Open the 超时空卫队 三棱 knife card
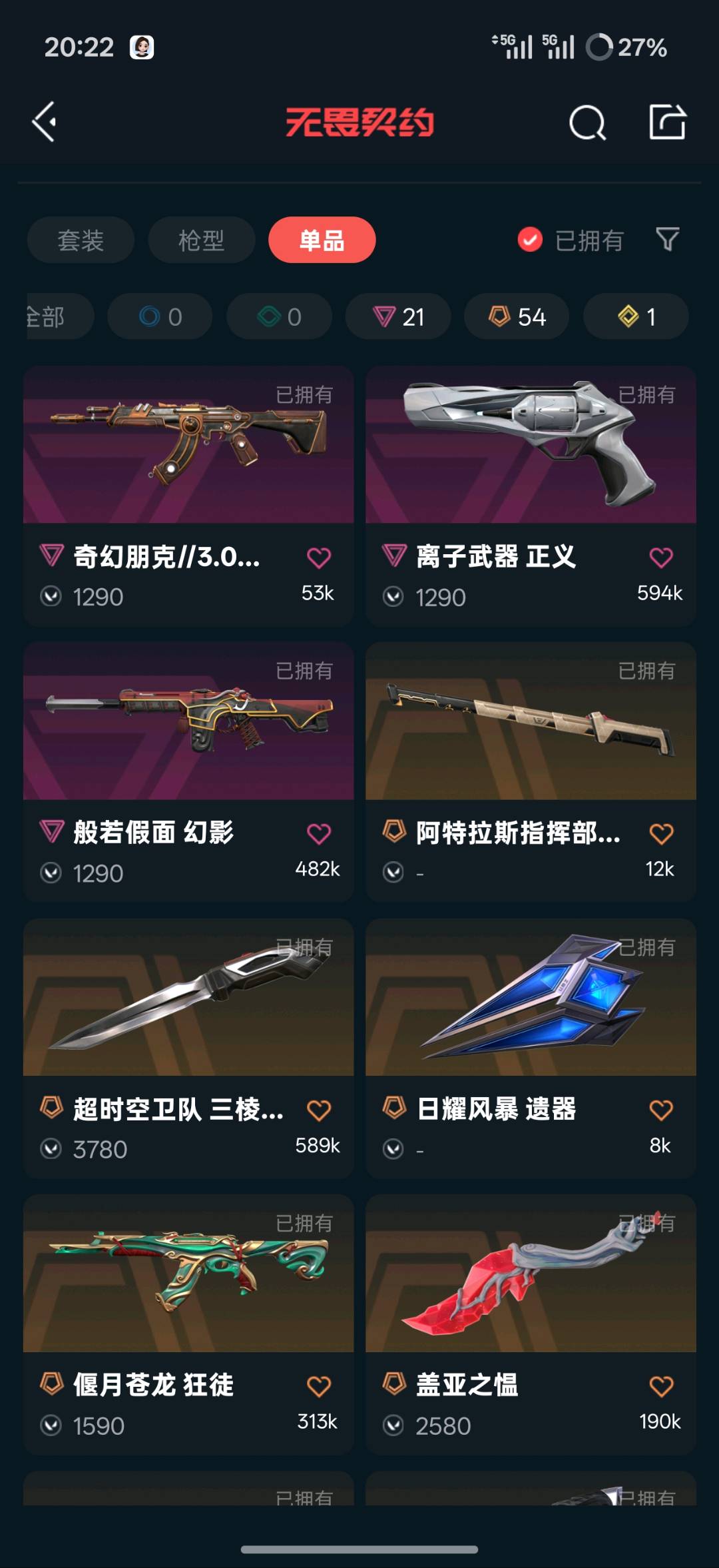 point(188,1048)
